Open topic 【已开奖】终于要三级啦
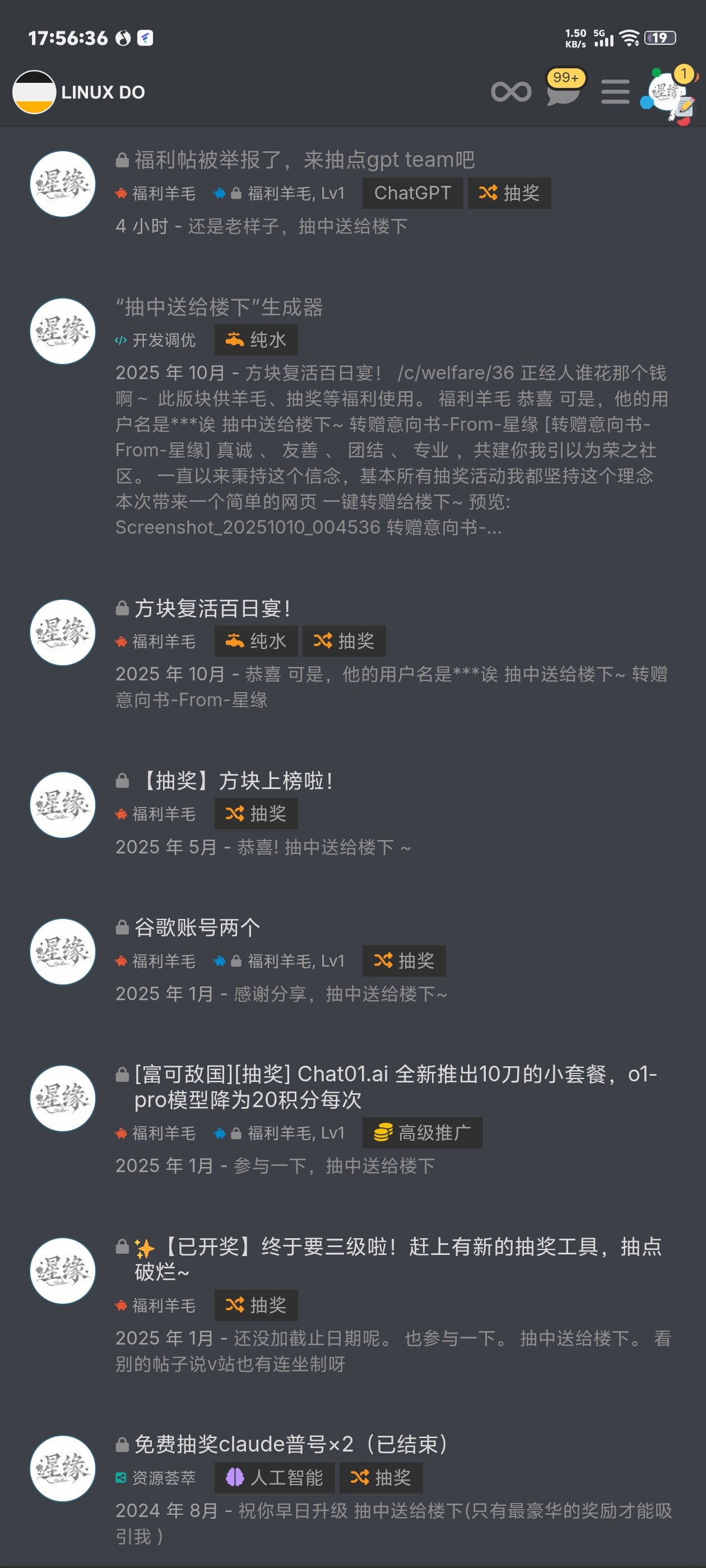The height and width of the screenshot is (1568, 706). 398,1259
